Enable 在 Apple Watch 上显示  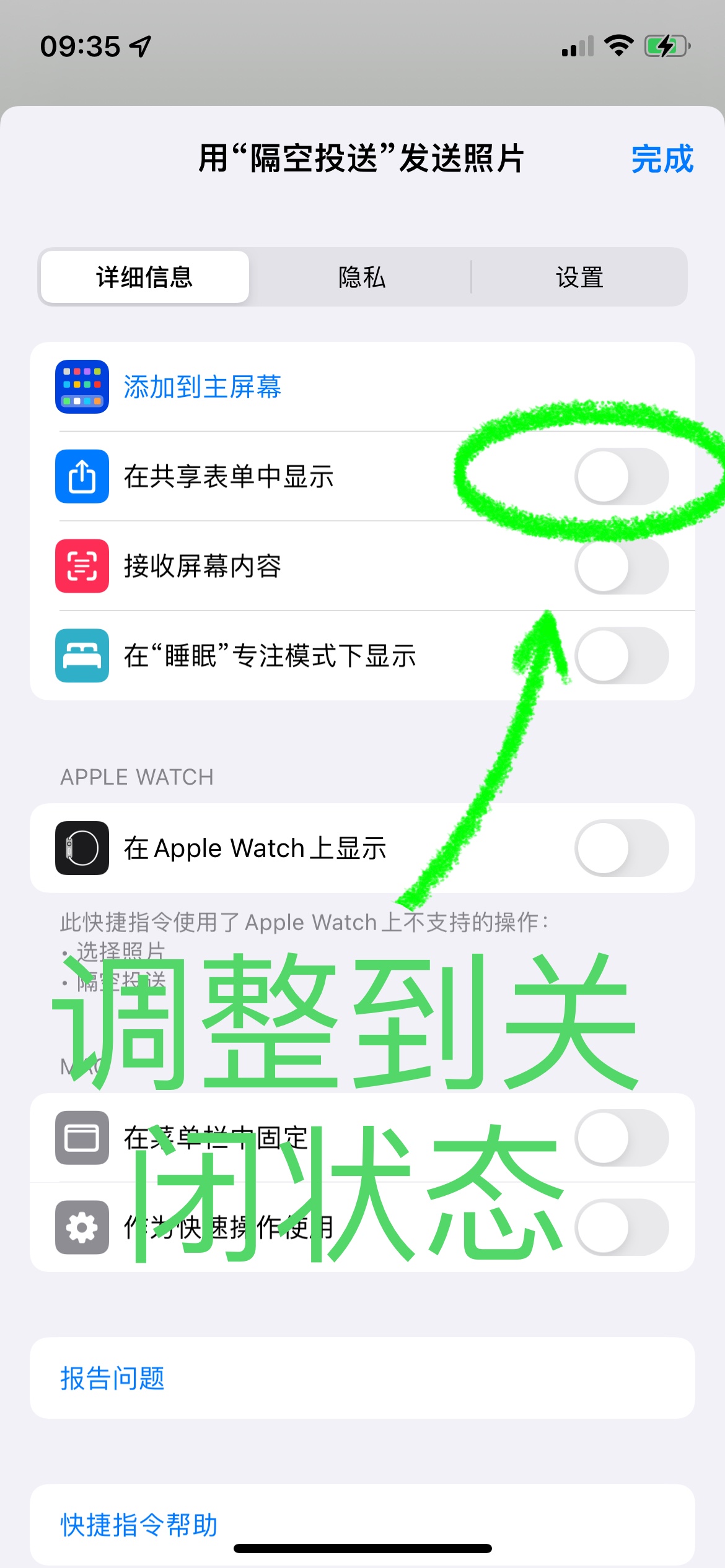pyautogui.click(x=621, y=848)
